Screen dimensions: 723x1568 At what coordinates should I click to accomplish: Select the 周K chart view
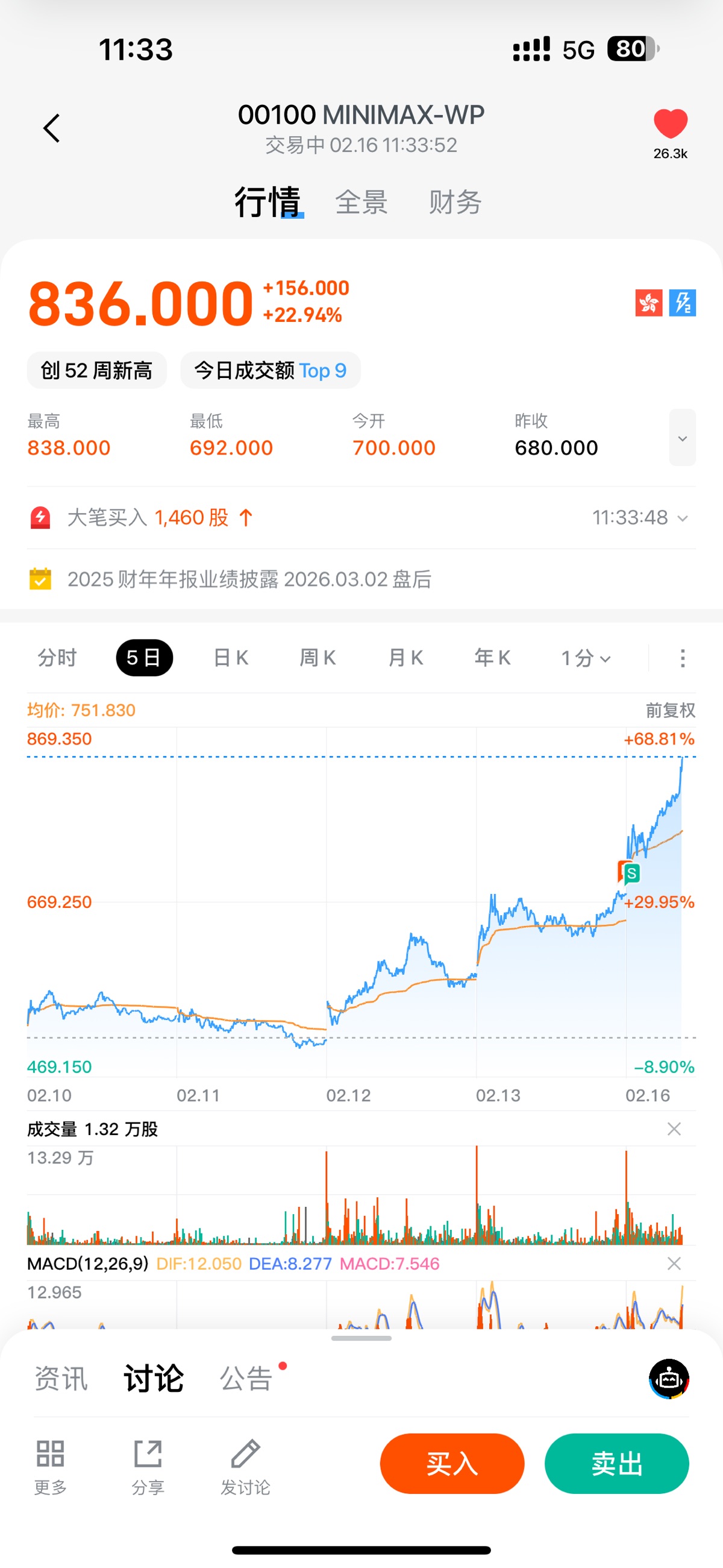click(318, 658)
